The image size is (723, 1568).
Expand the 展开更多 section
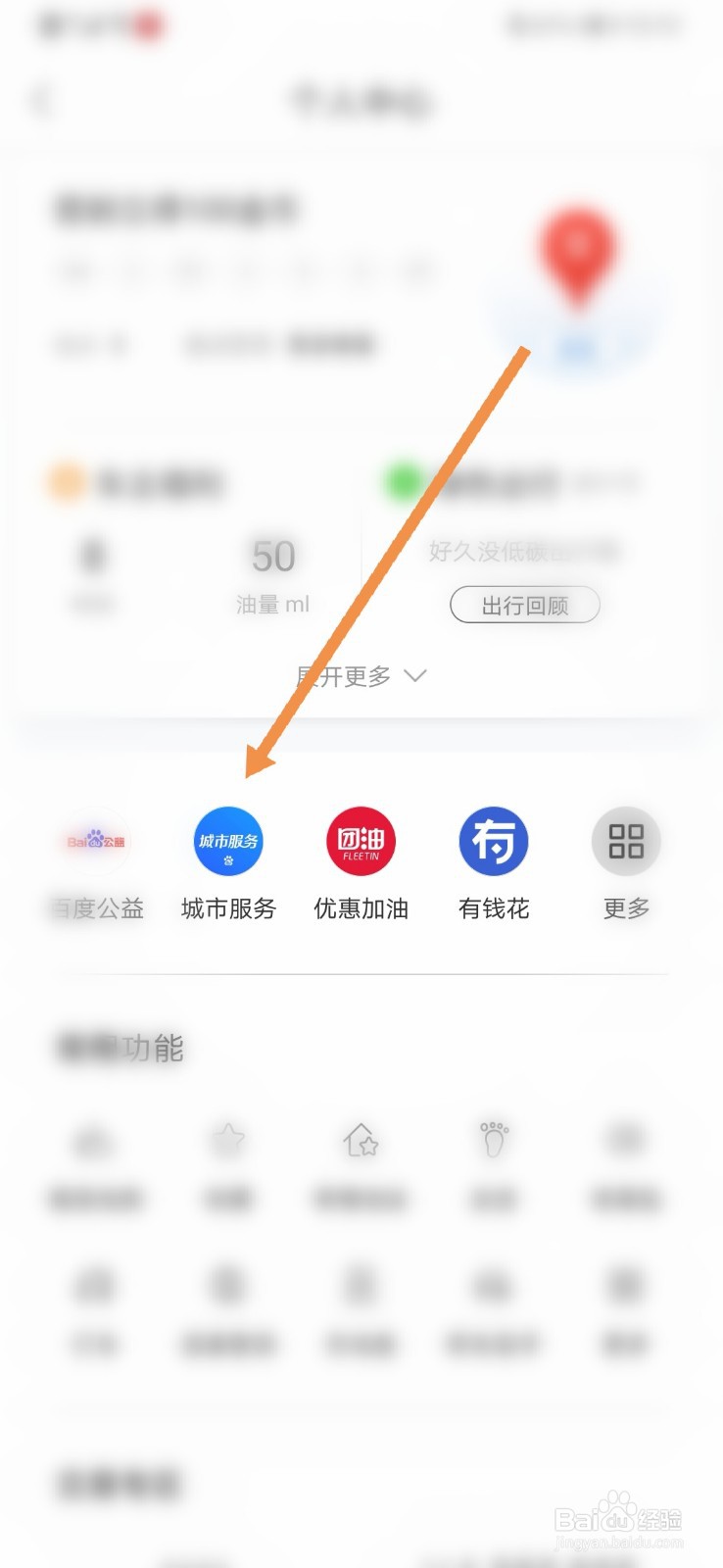(x=343, y=674)
